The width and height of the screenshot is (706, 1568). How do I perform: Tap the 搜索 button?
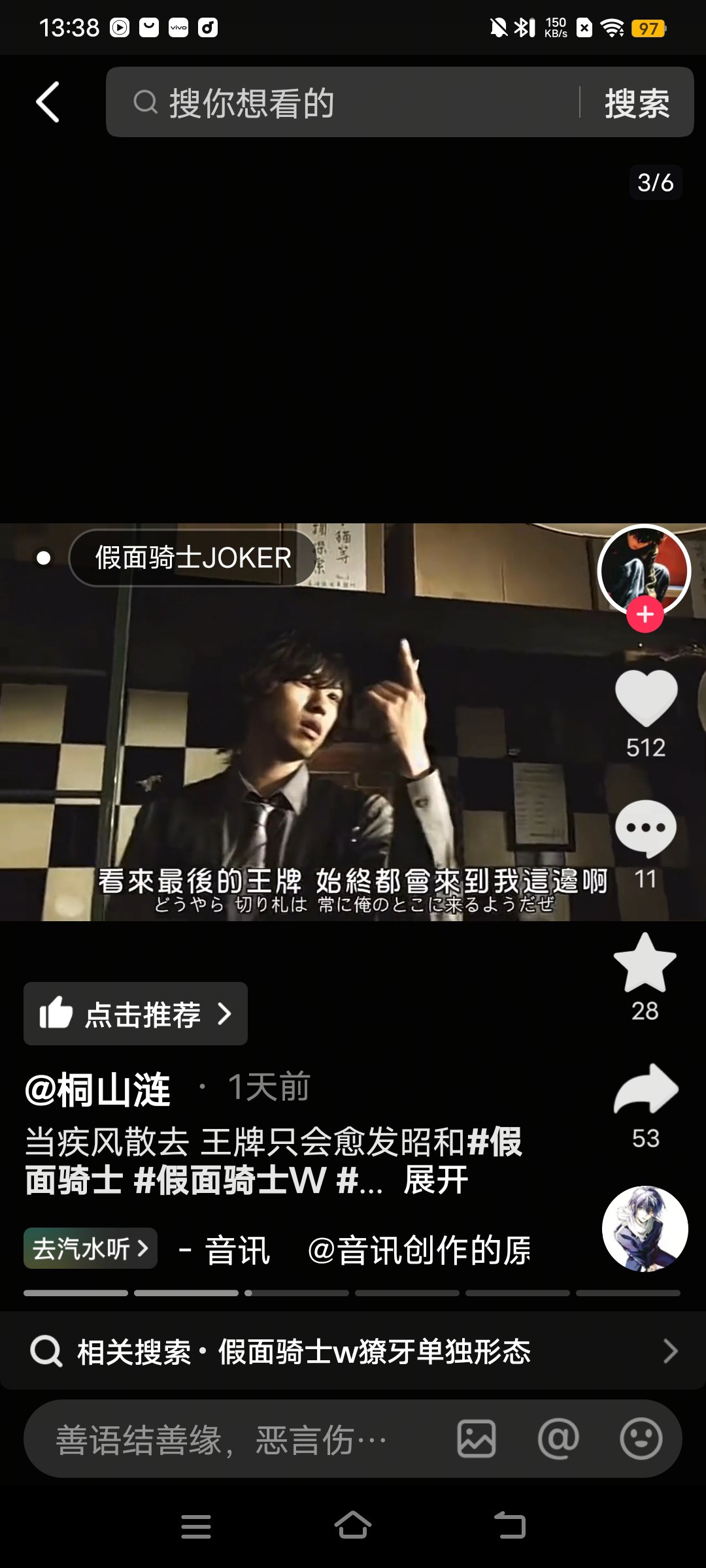tap(637, 103)
